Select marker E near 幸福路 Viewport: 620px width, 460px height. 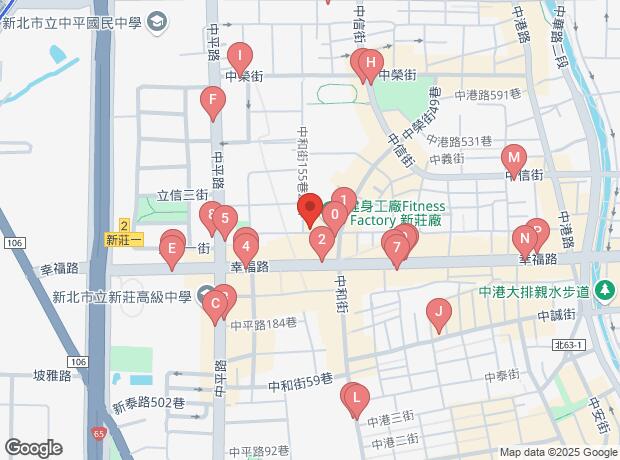(x=172, y=248)
